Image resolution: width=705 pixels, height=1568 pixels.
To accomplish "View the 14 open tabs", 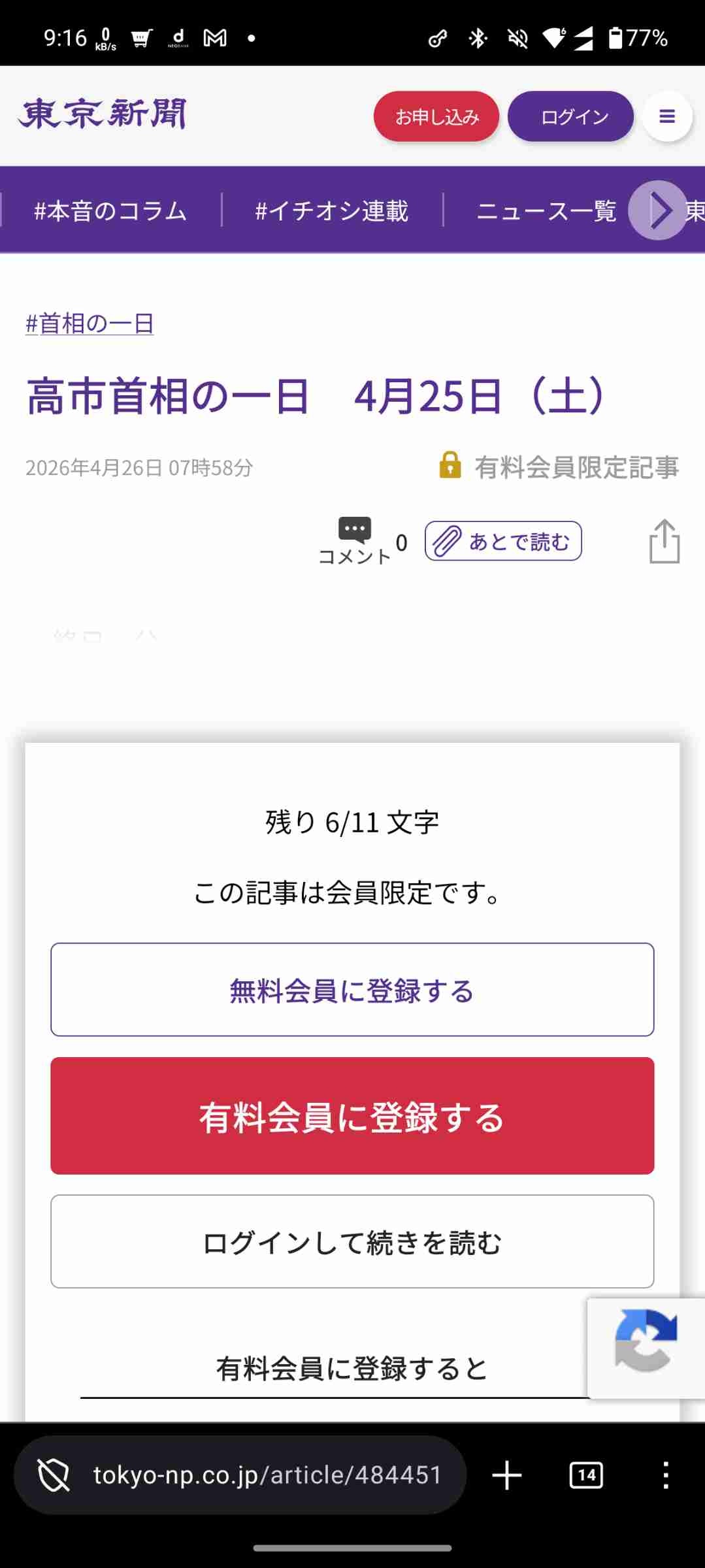I will click(586, 1475).
